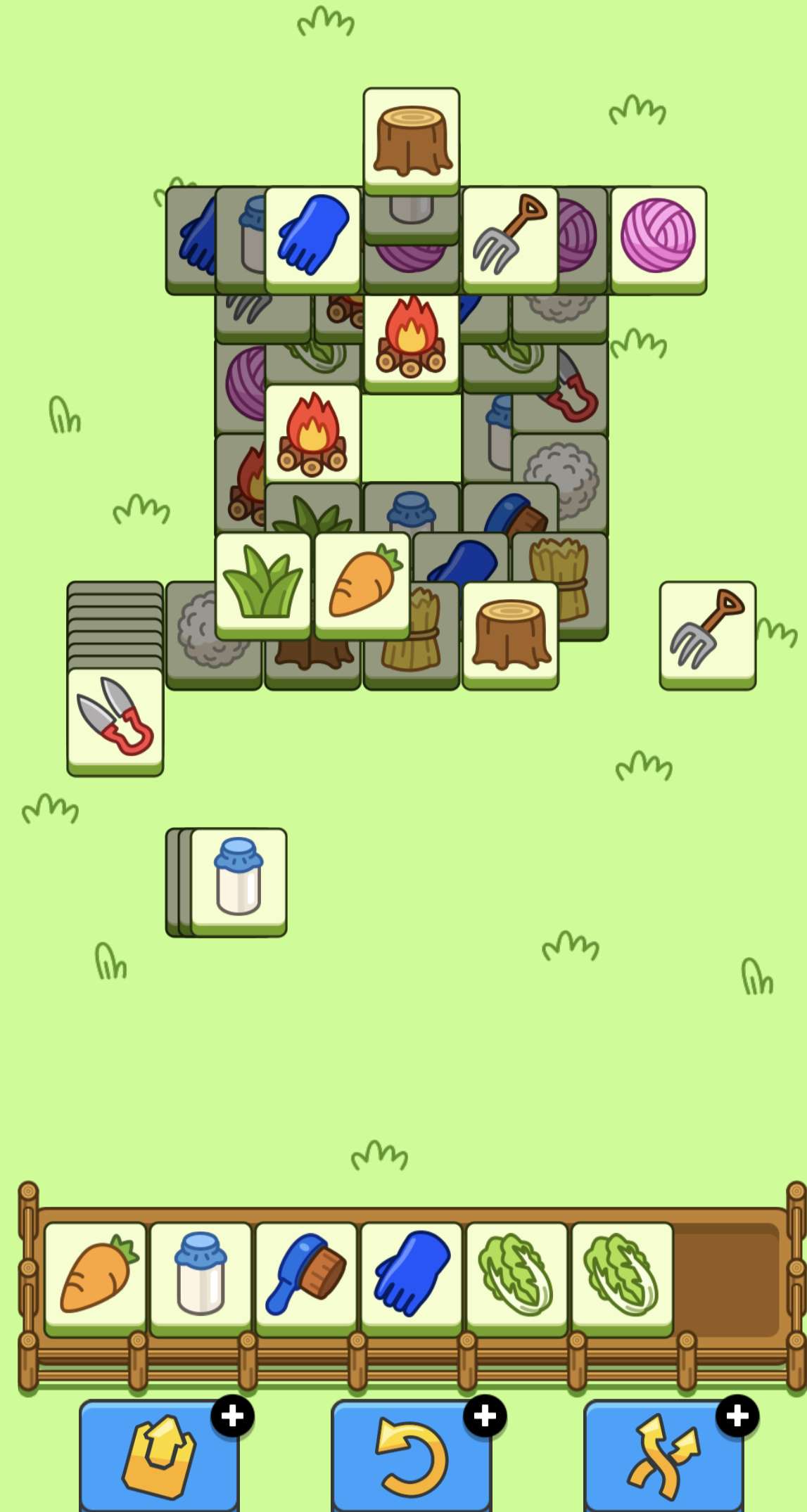Select the isolated garden fork tile
Viewport: 807px width, 1512px height.
click(707, 633)
